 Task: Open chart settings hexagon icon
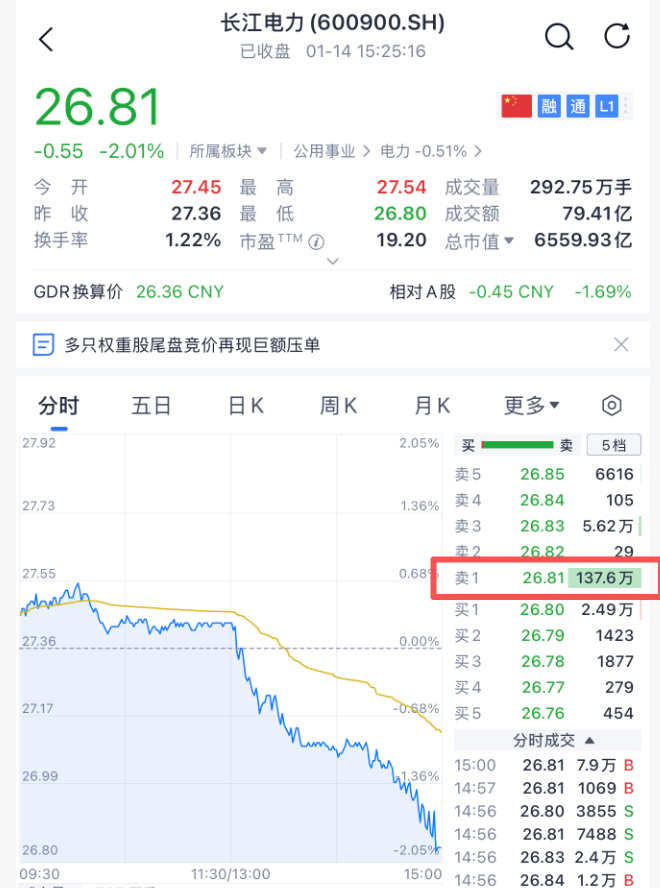coord(612,405)
